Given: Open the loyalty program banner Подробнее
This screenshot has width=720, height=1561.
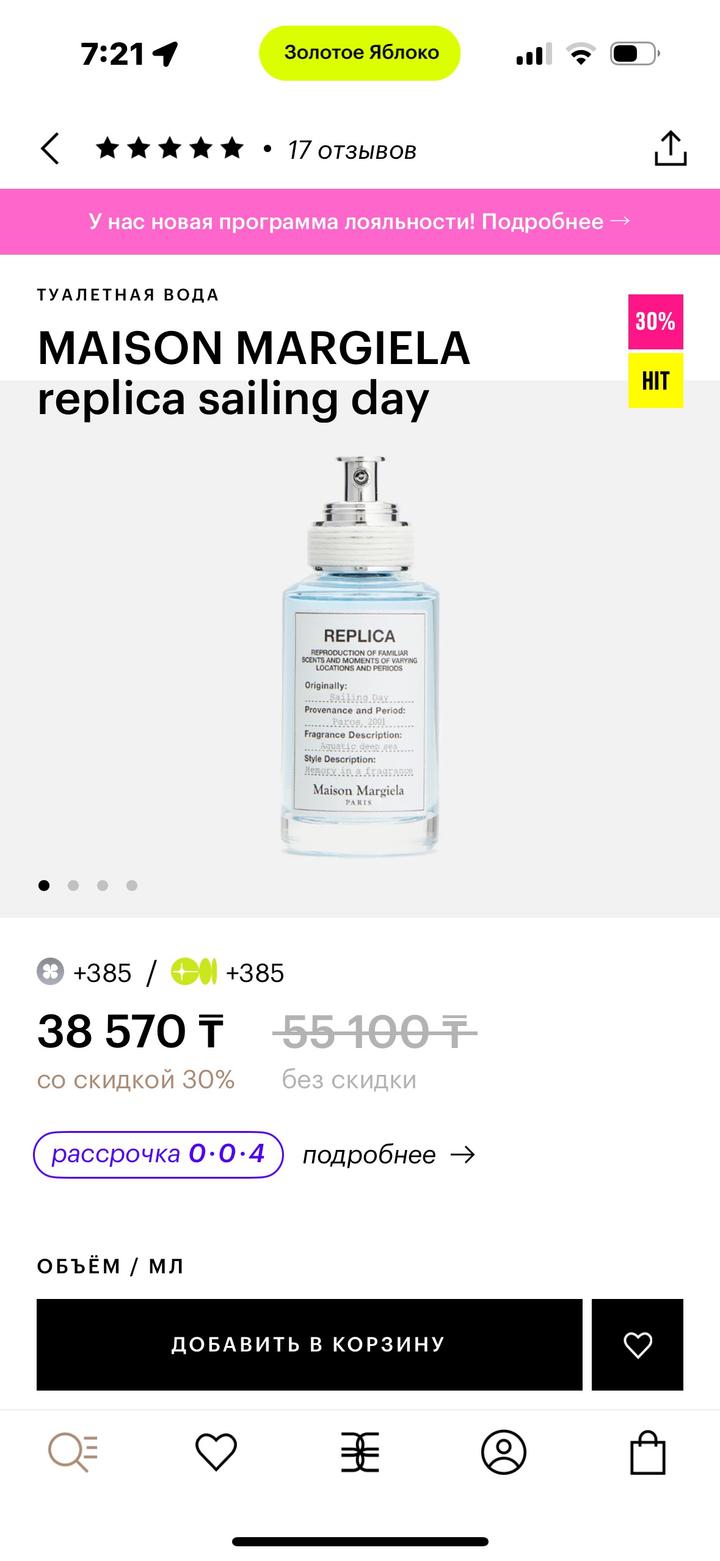Looking at the screenshot, I should pyautogui.click(x=359, y=221).
